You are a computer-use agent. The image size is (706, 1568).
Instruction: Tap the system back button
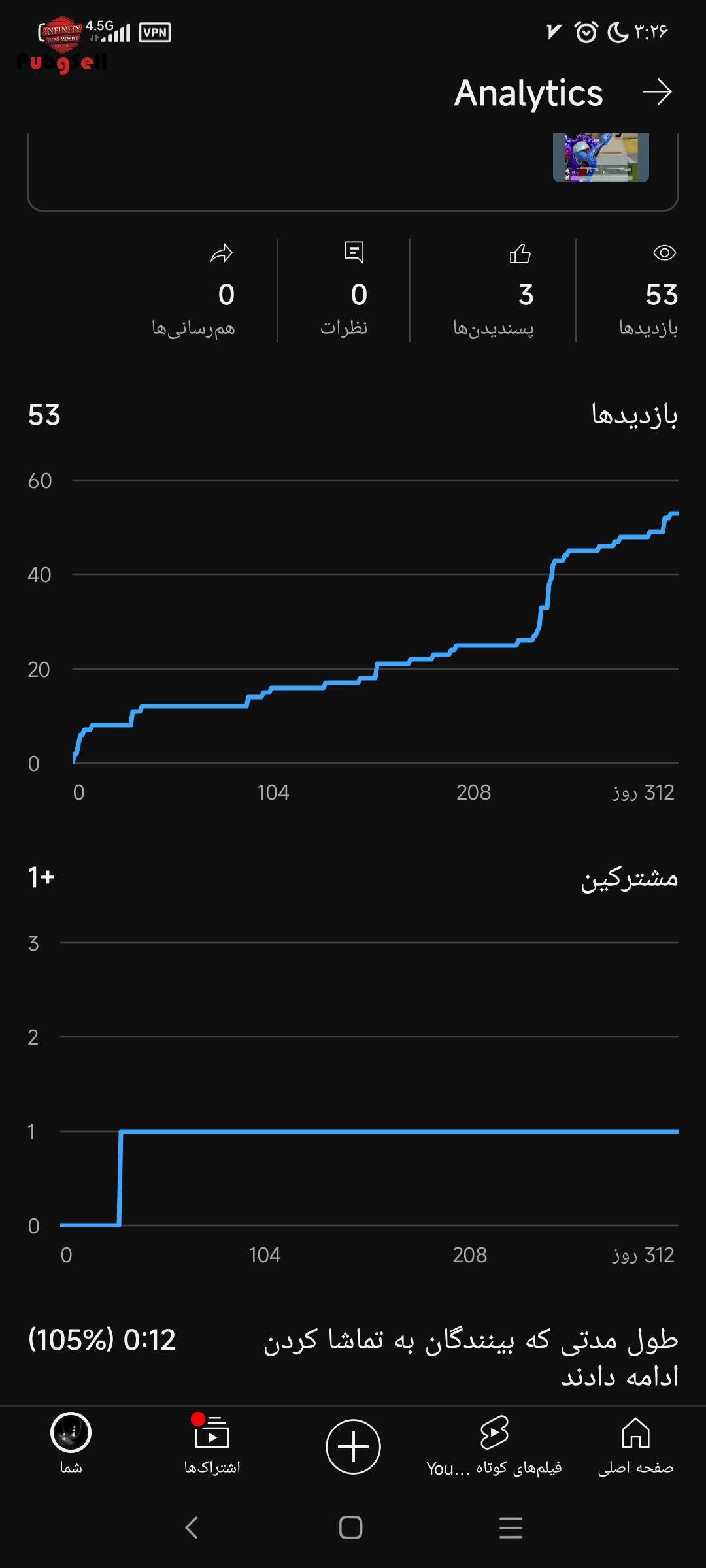(x=192, y=1527)
